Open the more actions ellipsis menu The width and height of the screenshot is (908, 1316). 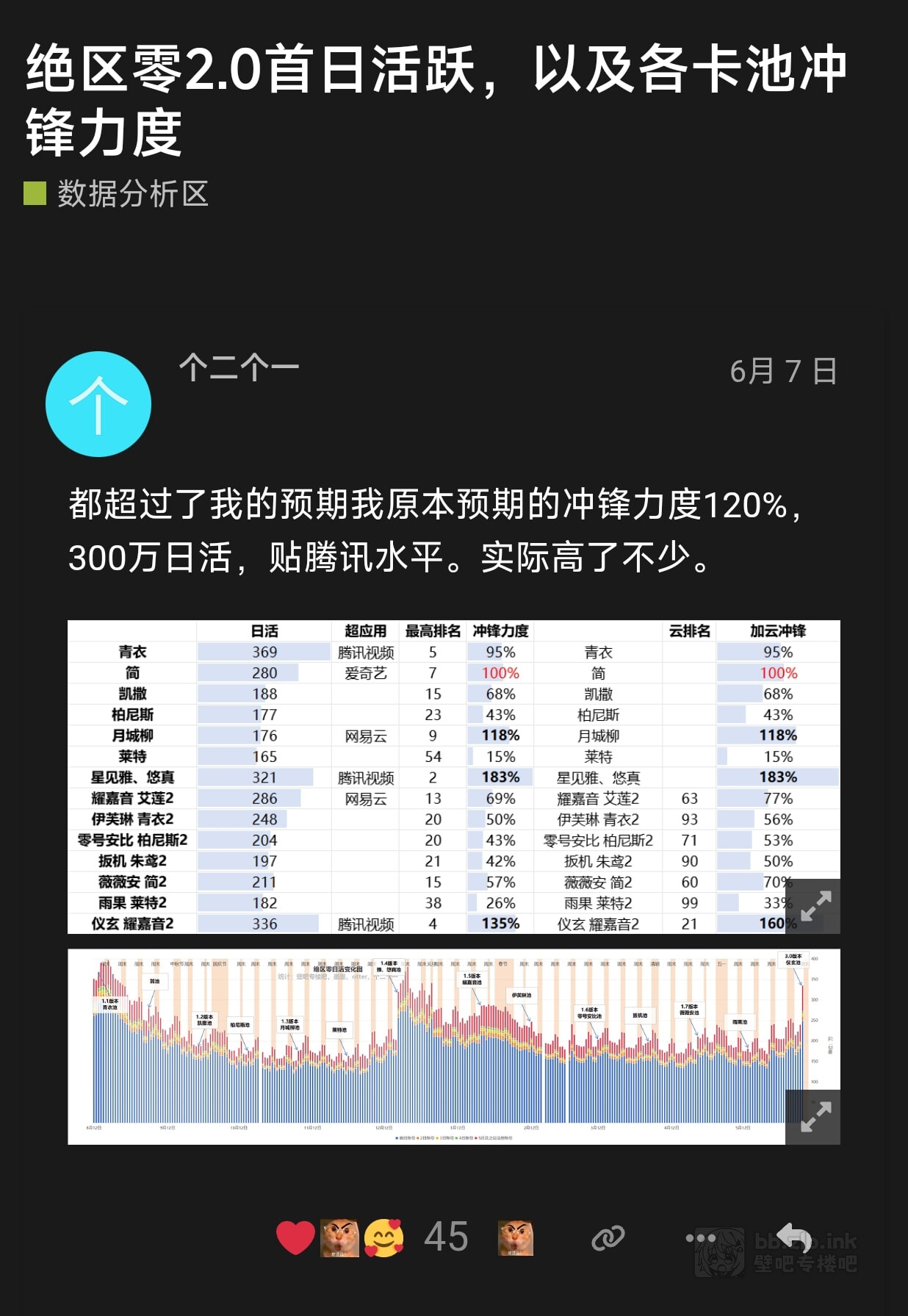point(699,1238)
